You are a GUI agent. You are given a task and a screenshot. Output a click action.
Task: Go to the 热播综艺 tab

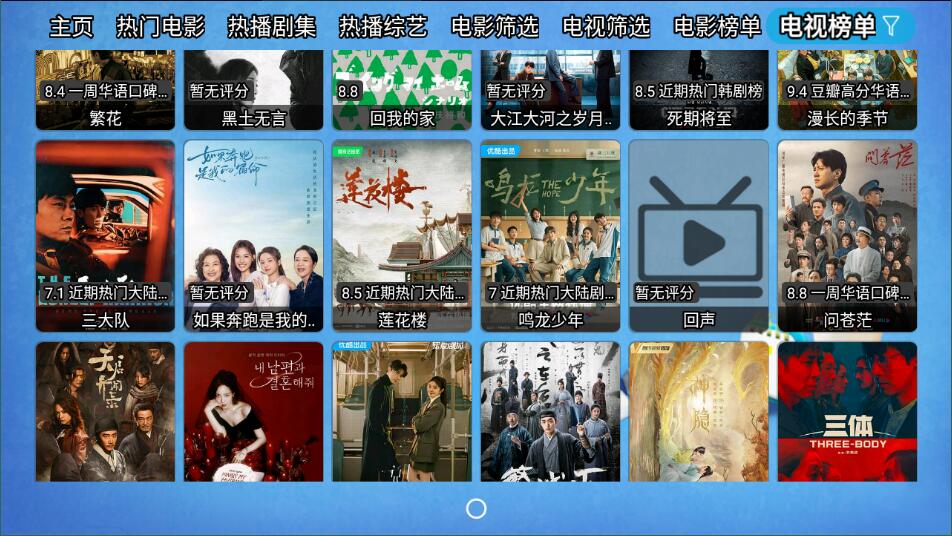[383, 26]
